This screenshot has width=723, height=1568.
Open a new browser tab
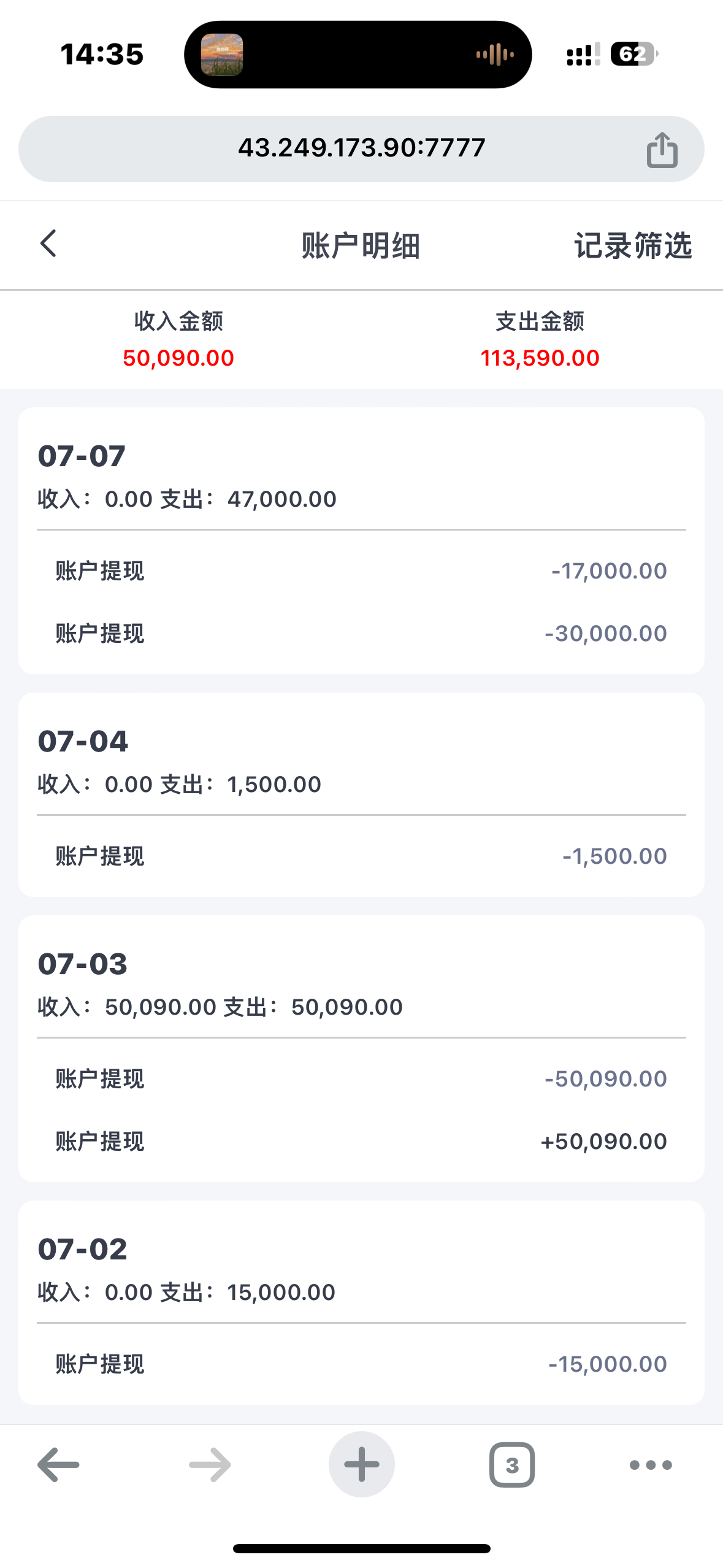pyautogui.click(x=361, y=1464)
